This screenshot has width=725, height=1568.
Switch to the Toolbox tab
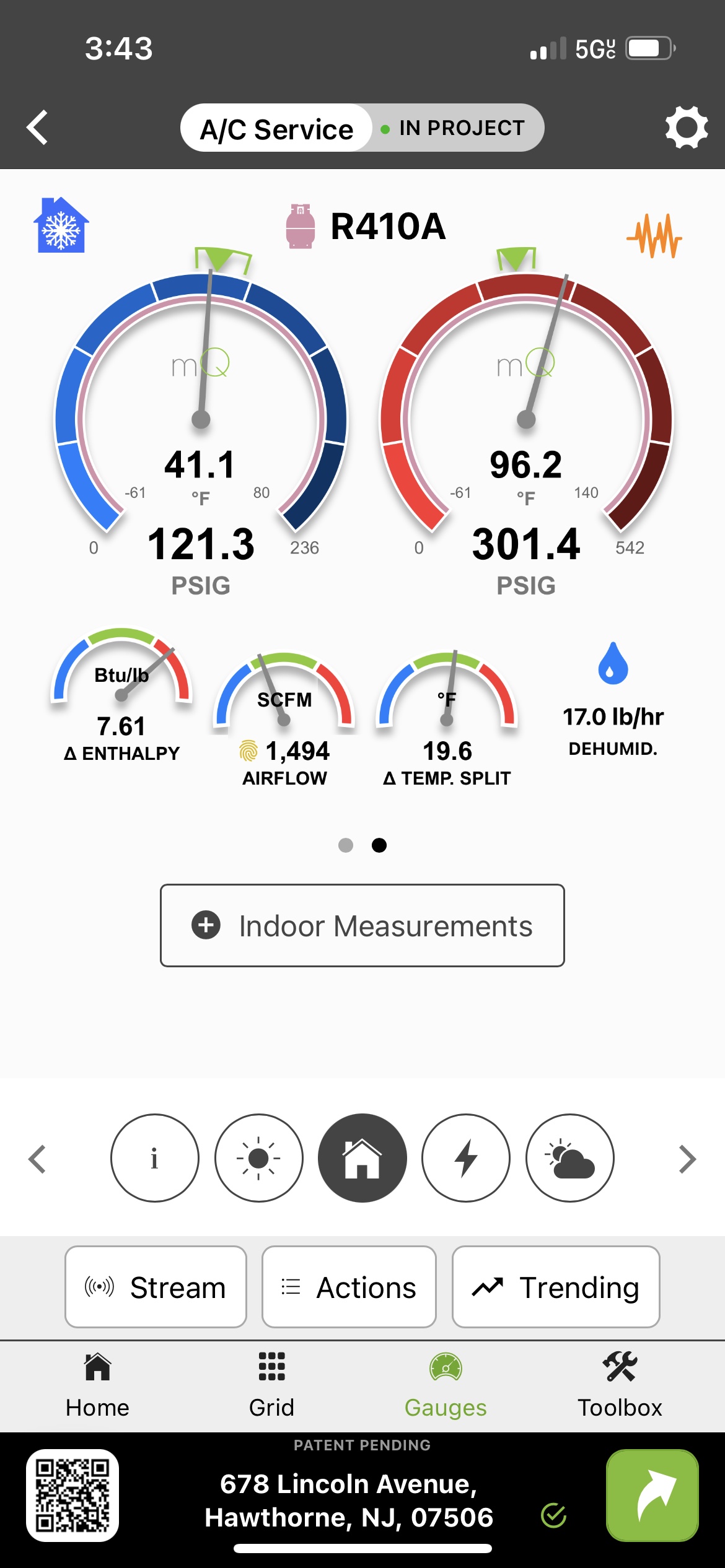click(620, 1386)
